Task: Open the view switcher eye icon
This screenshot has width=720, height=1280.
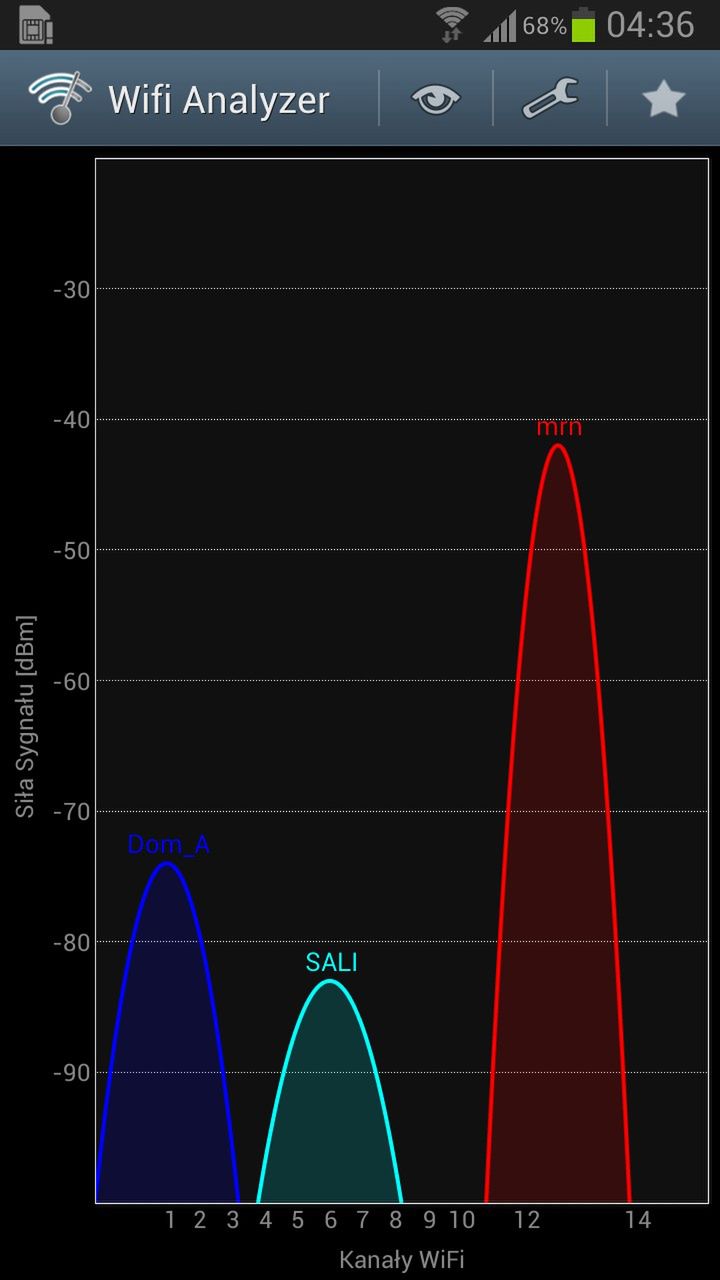Action: [436, 98]
